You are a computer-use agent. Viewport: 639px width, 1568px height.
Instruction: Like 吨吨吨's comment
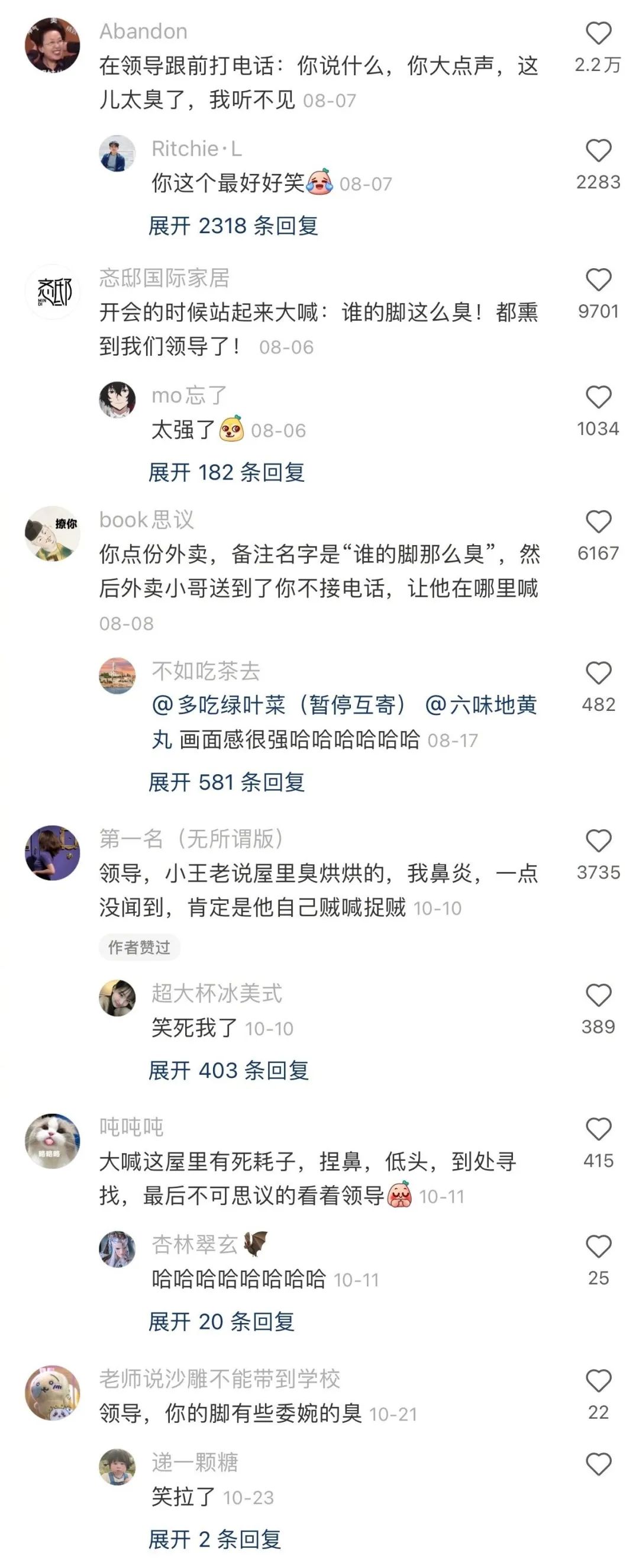click(598, 1130)
